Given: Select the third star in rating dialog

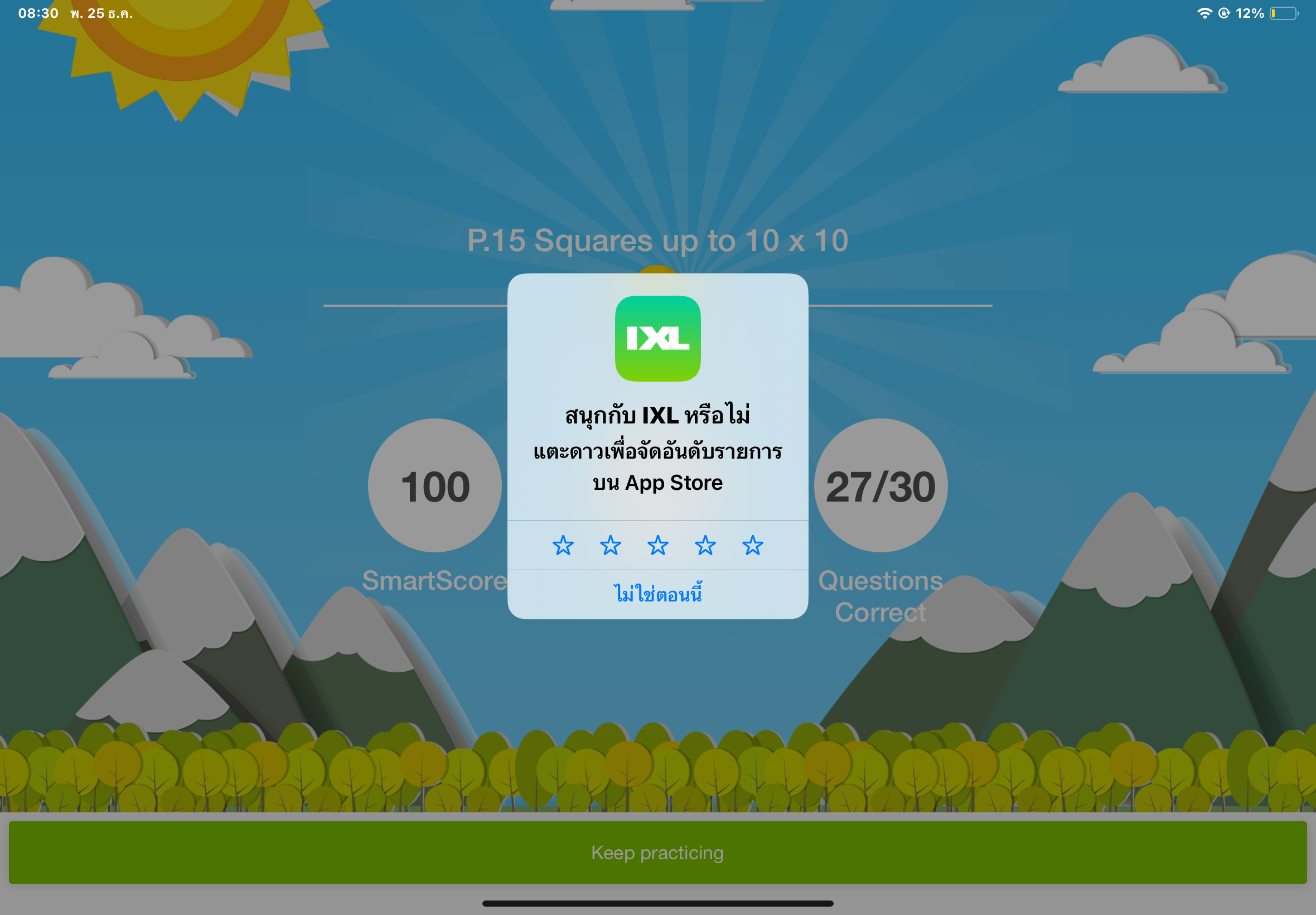Looking at the screenshot, I should click(657, 545).
